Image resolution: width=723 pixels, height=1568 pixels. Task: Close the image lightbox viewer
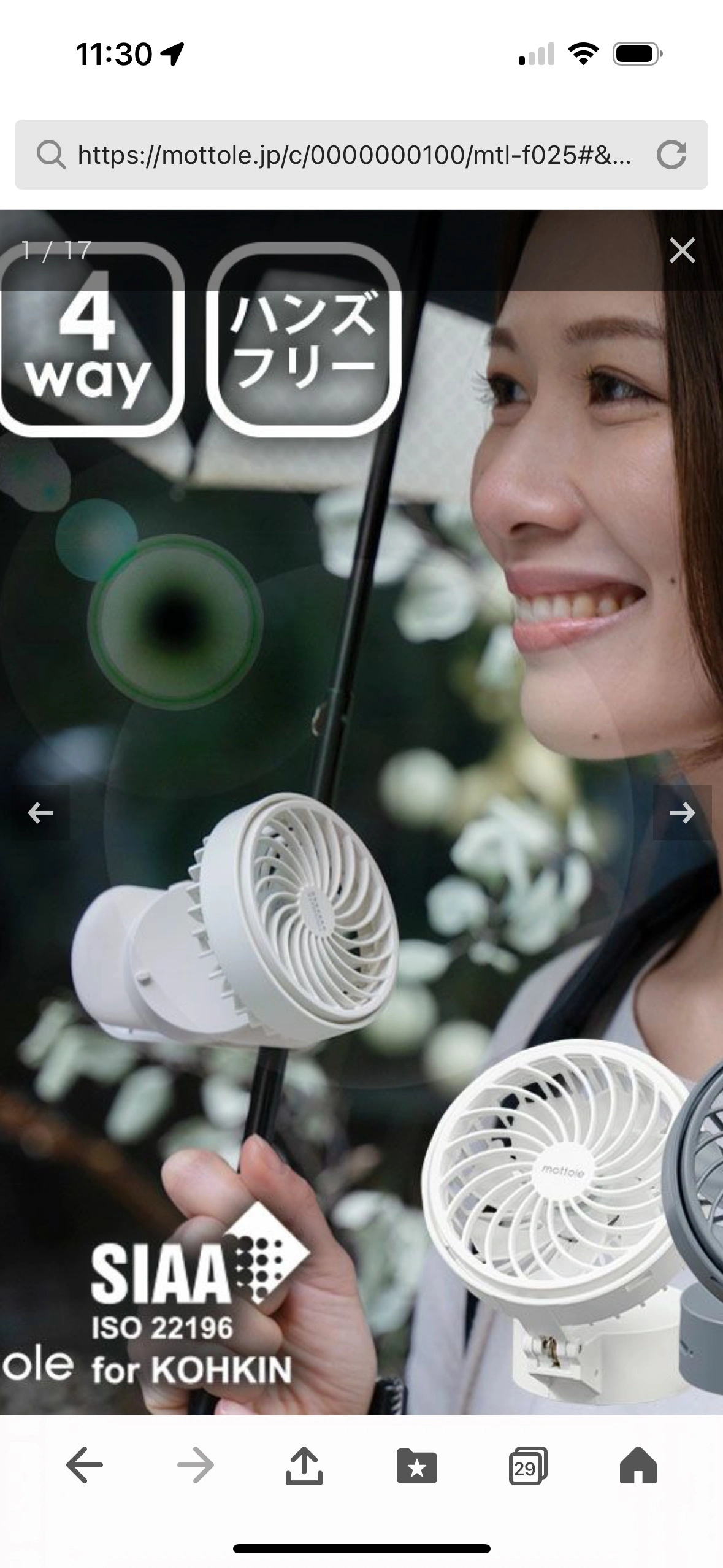pyautogui.click(x=682, y=250)
